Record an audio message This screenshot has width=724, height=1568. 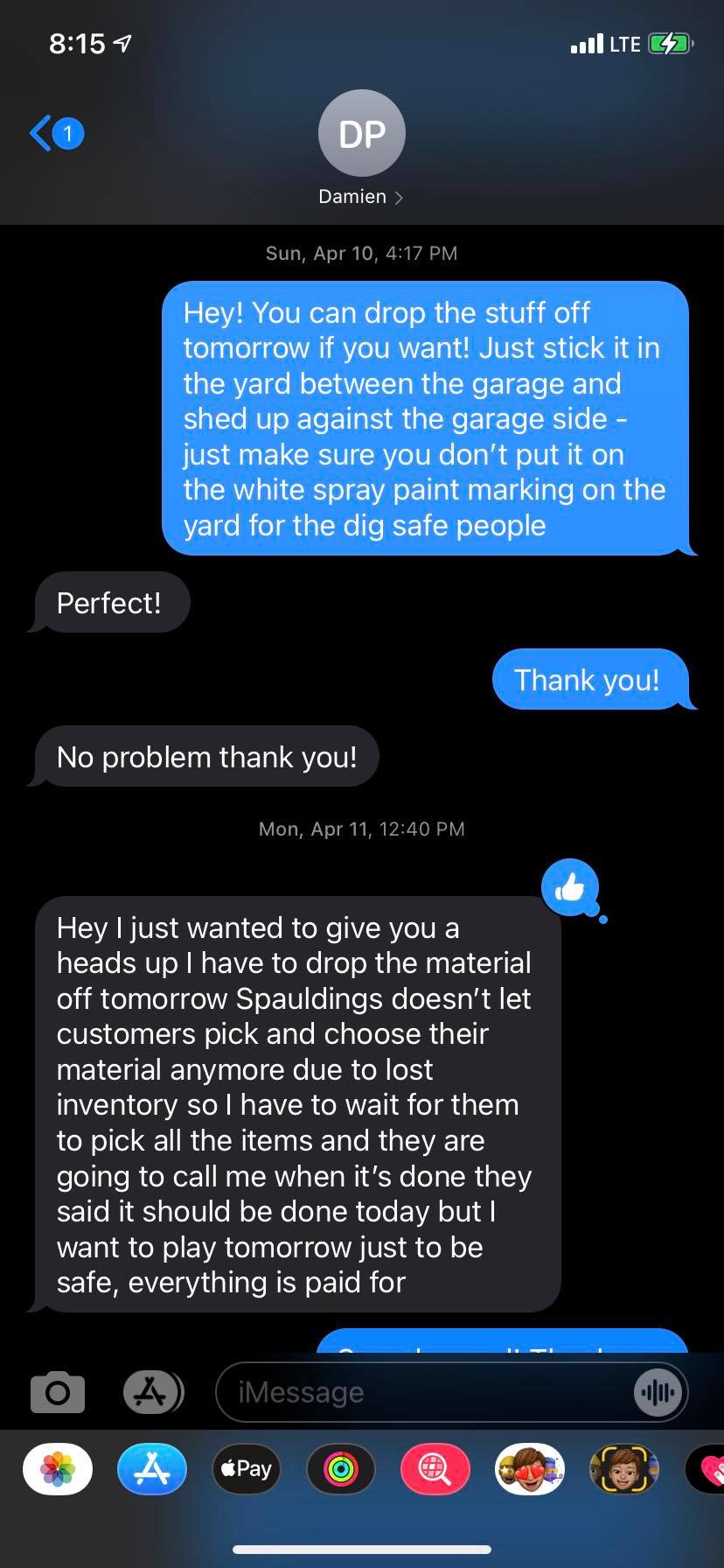point(657,1391)
